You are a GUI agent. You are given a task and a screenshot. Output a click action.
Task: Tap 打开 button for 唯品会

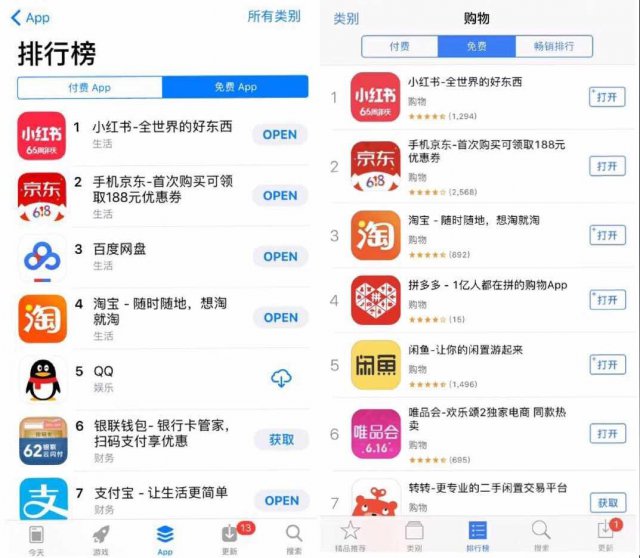click(x=607, y=434)
